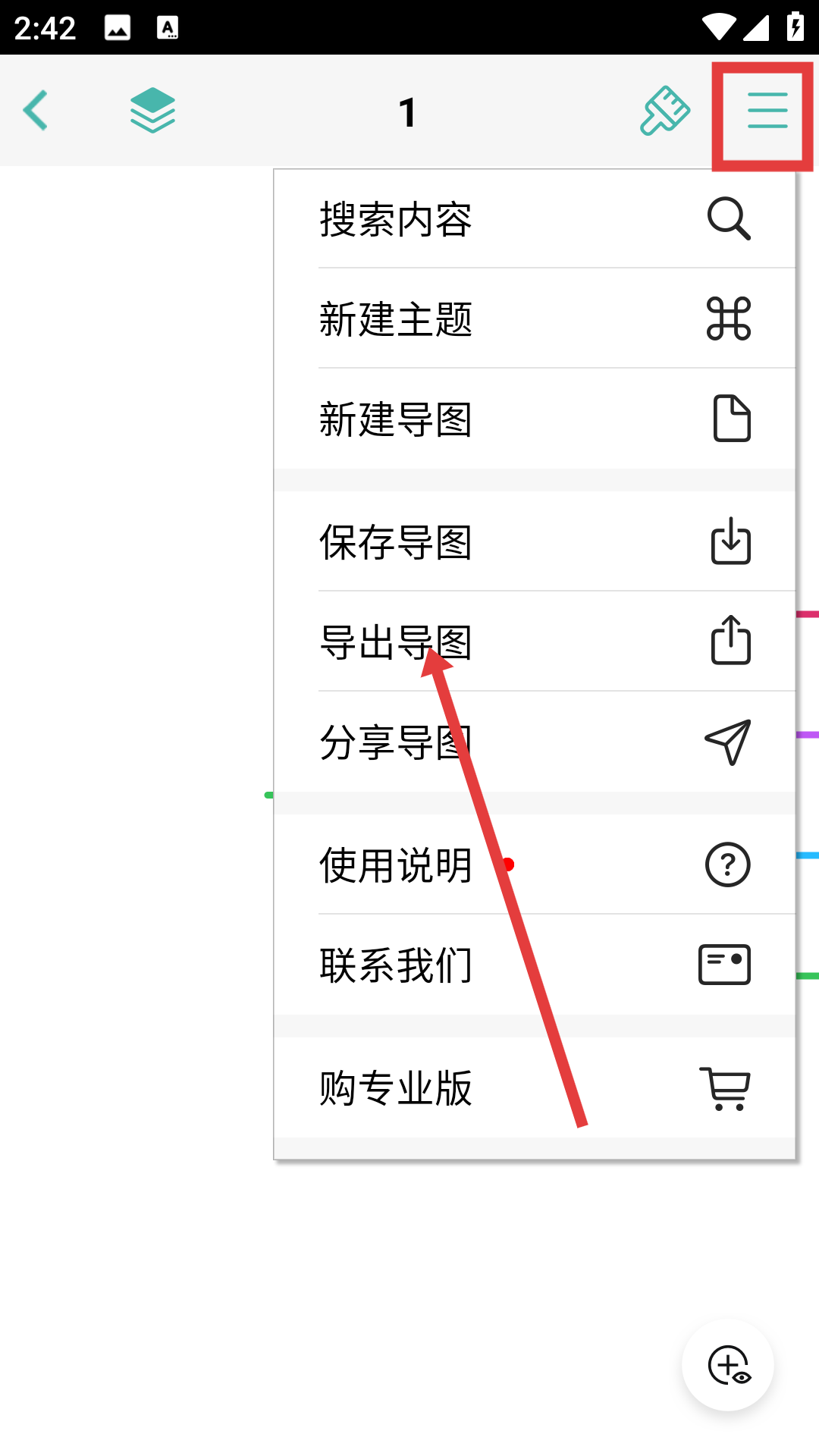Open the layers panel icon
The image size is (819, 1456).
point(152,111)
